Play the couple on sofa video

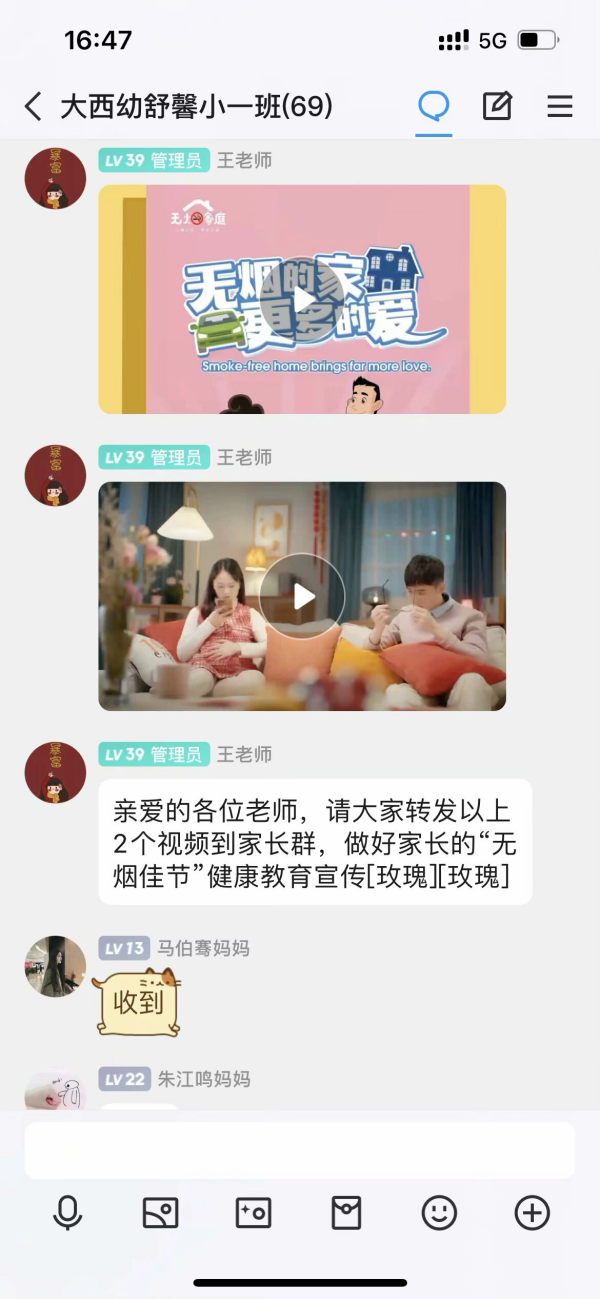click(x=302, y=596)
